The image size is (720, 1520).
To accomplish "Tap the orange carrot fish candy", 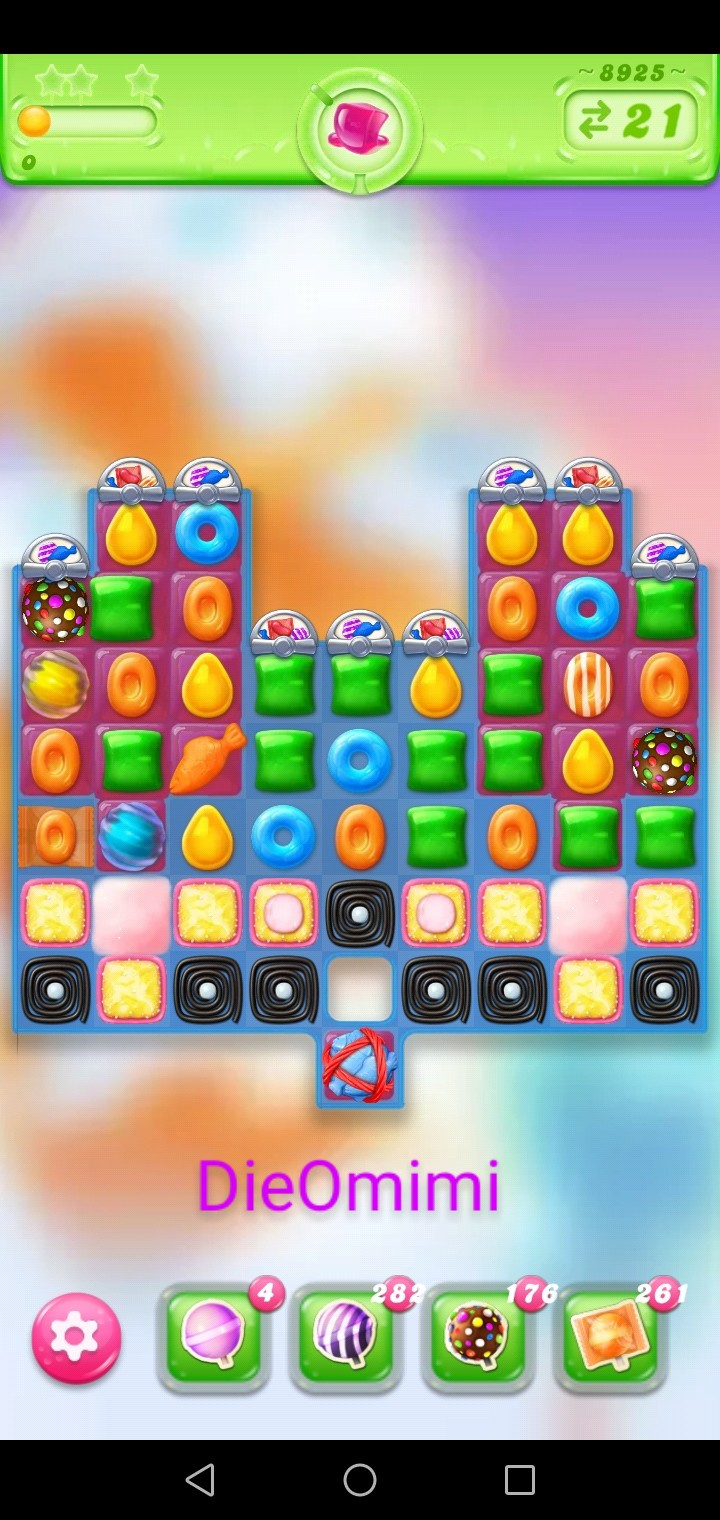I will pyautogui.click(x=207, y=759).
